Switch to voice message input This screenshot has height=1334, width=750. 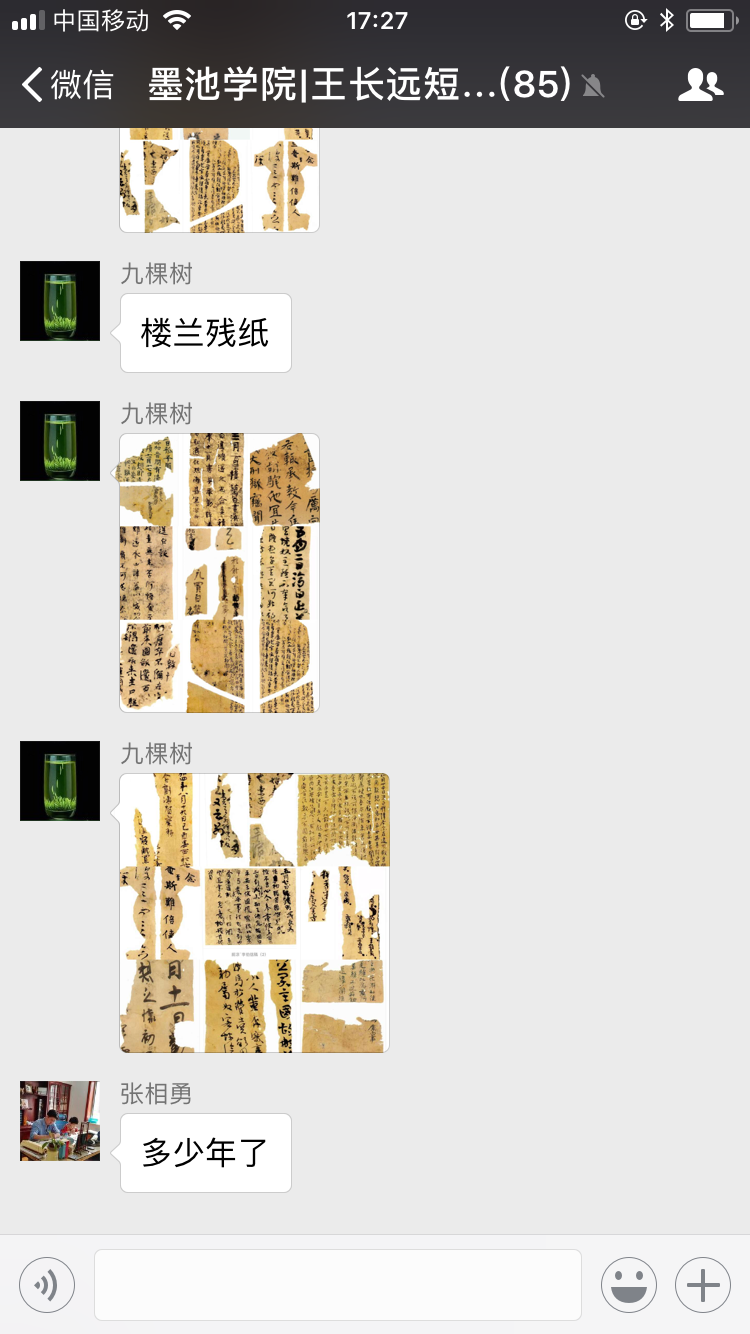tap(47, 1284)
